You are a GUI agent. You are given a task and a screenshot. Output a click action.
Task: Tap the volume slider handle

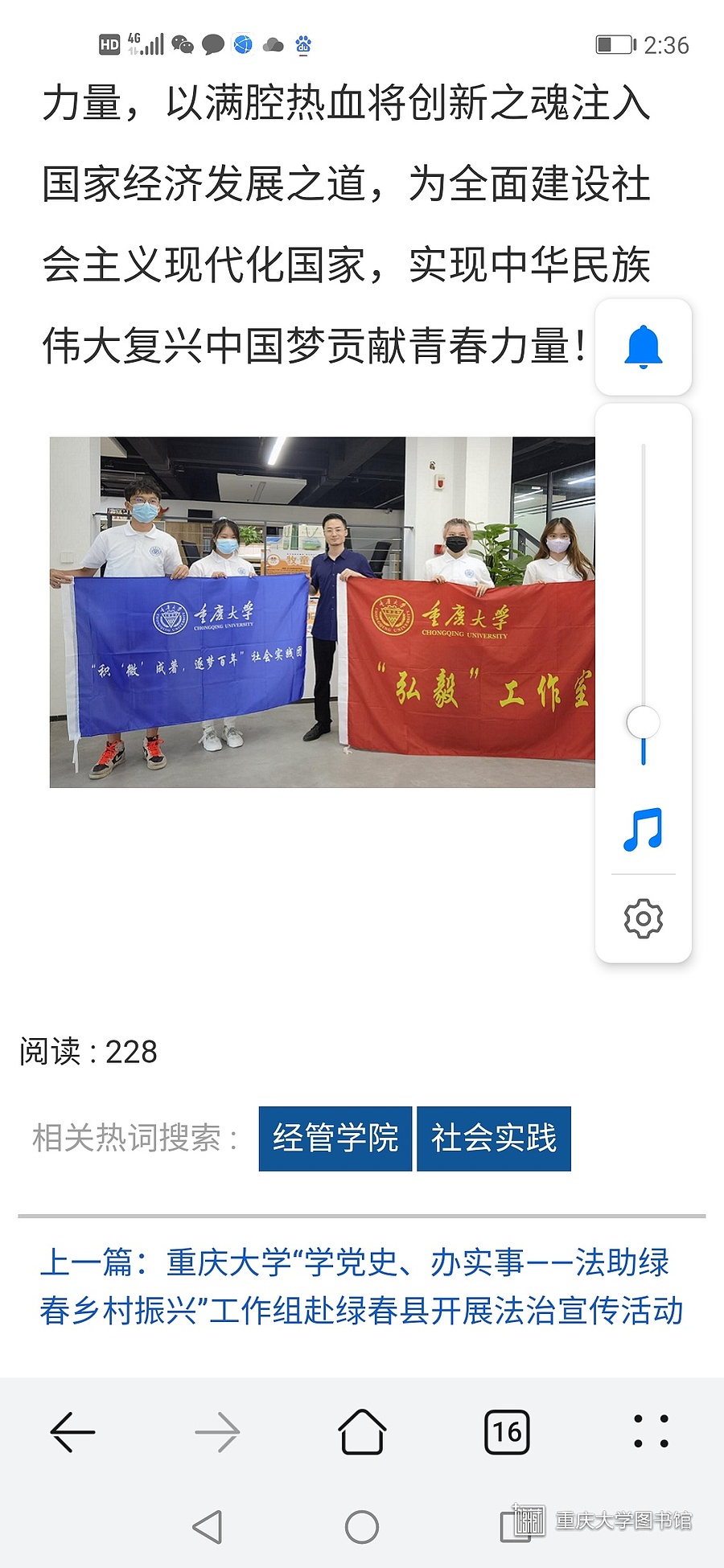coord(644,722)
